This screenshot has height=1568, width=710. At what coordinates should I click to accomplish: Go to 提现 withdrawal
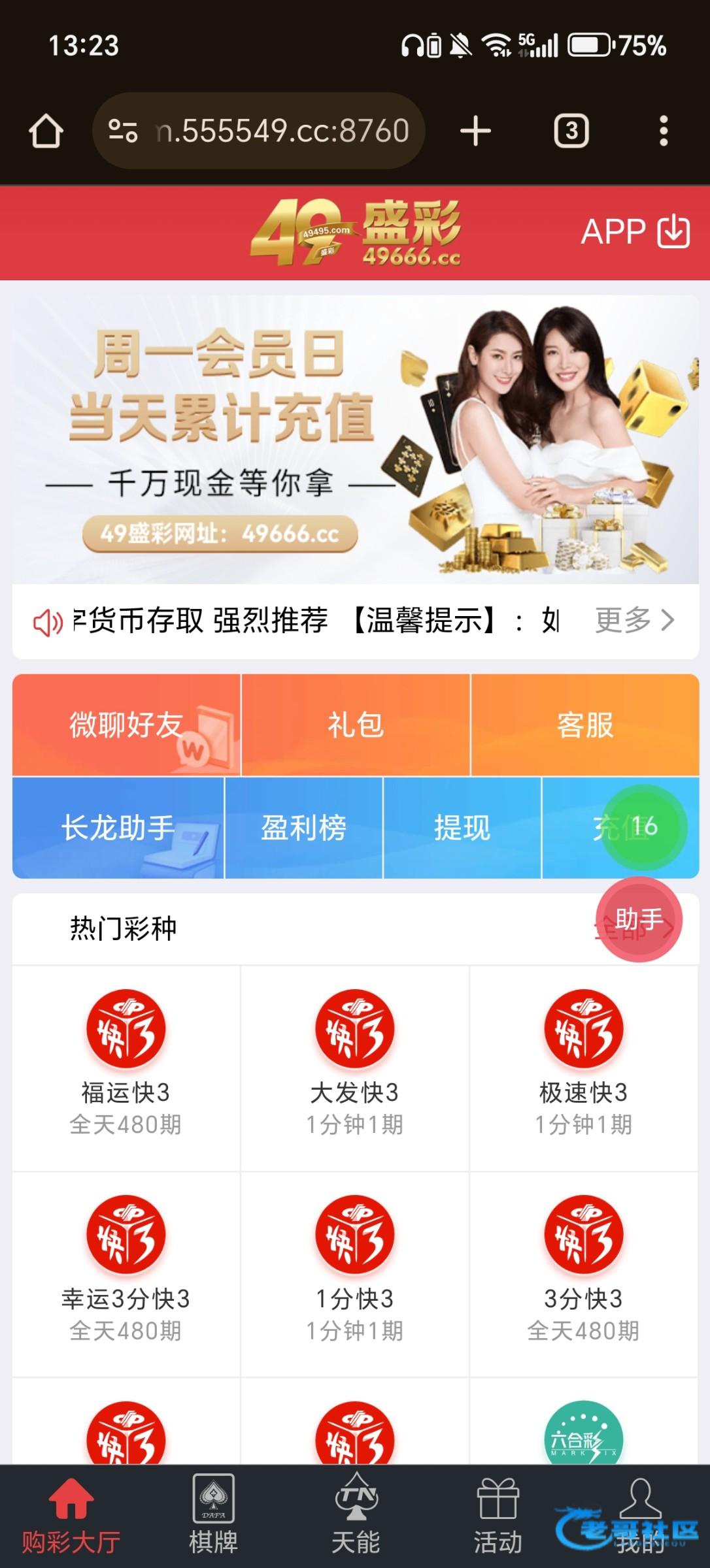(462, 828)
